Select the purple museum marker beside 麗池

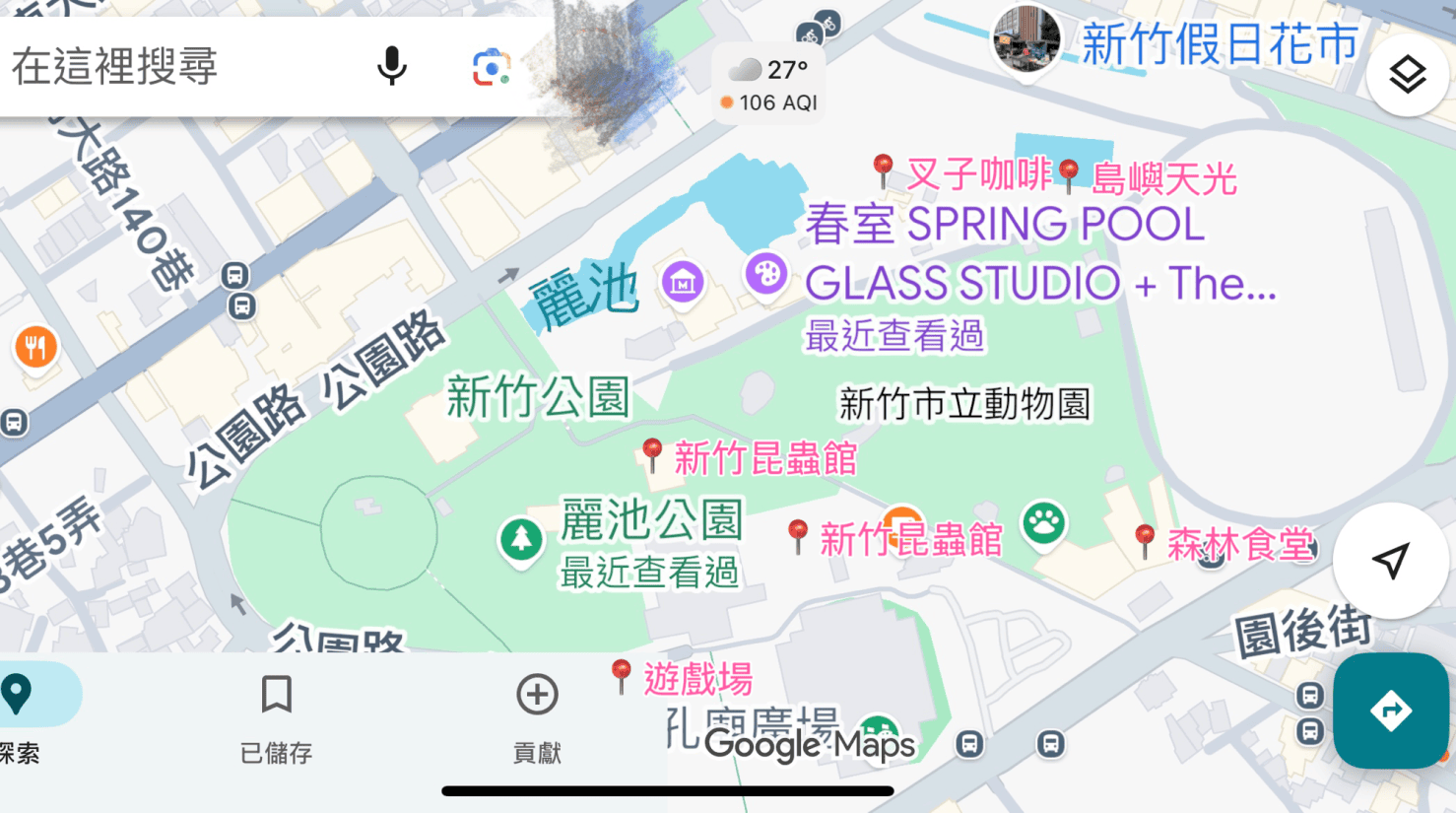click(x=683, y=282)
